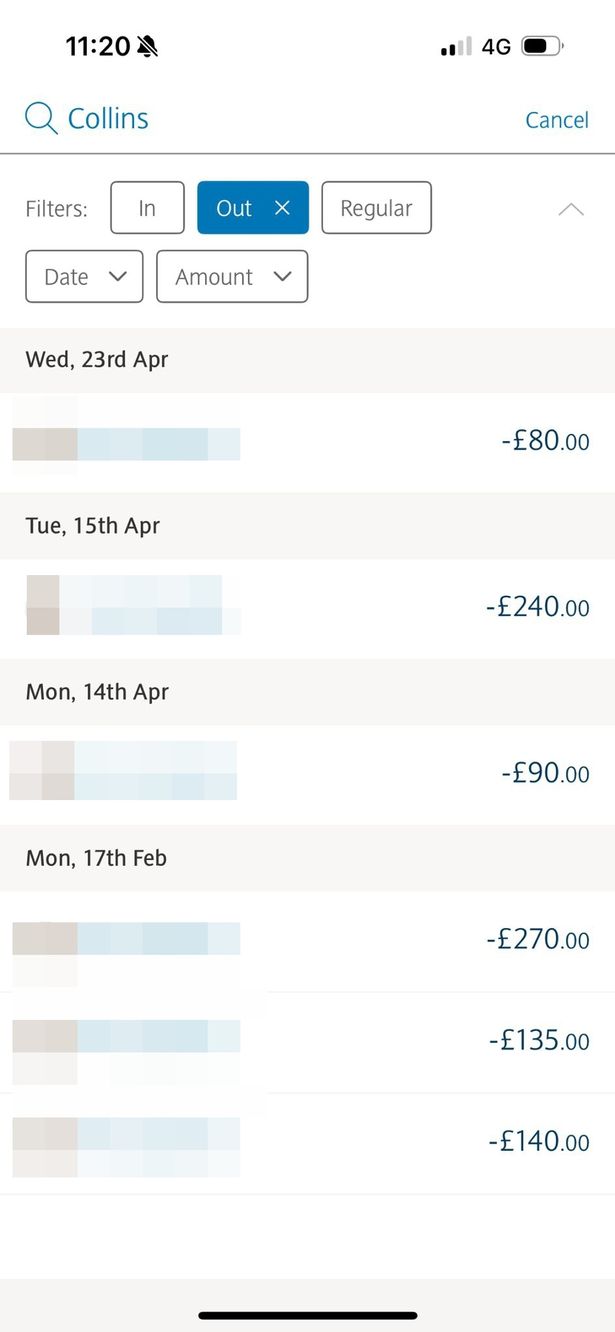Open the -£270.00 transaction
The width and height of the screenshot is (615, 1332).
[x=307, y=941]
